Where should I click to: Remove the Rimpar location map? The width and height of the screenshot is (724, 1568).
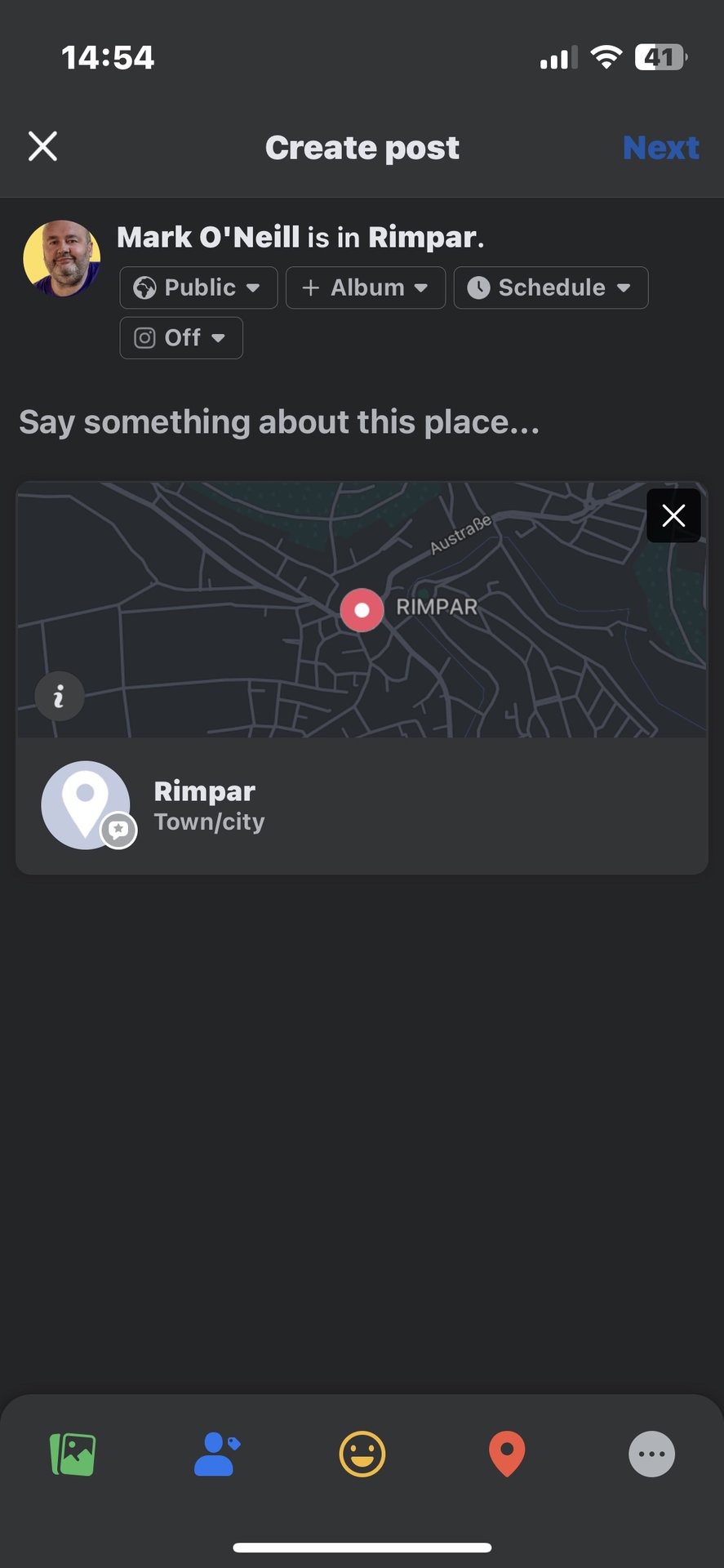pos(673,515)
